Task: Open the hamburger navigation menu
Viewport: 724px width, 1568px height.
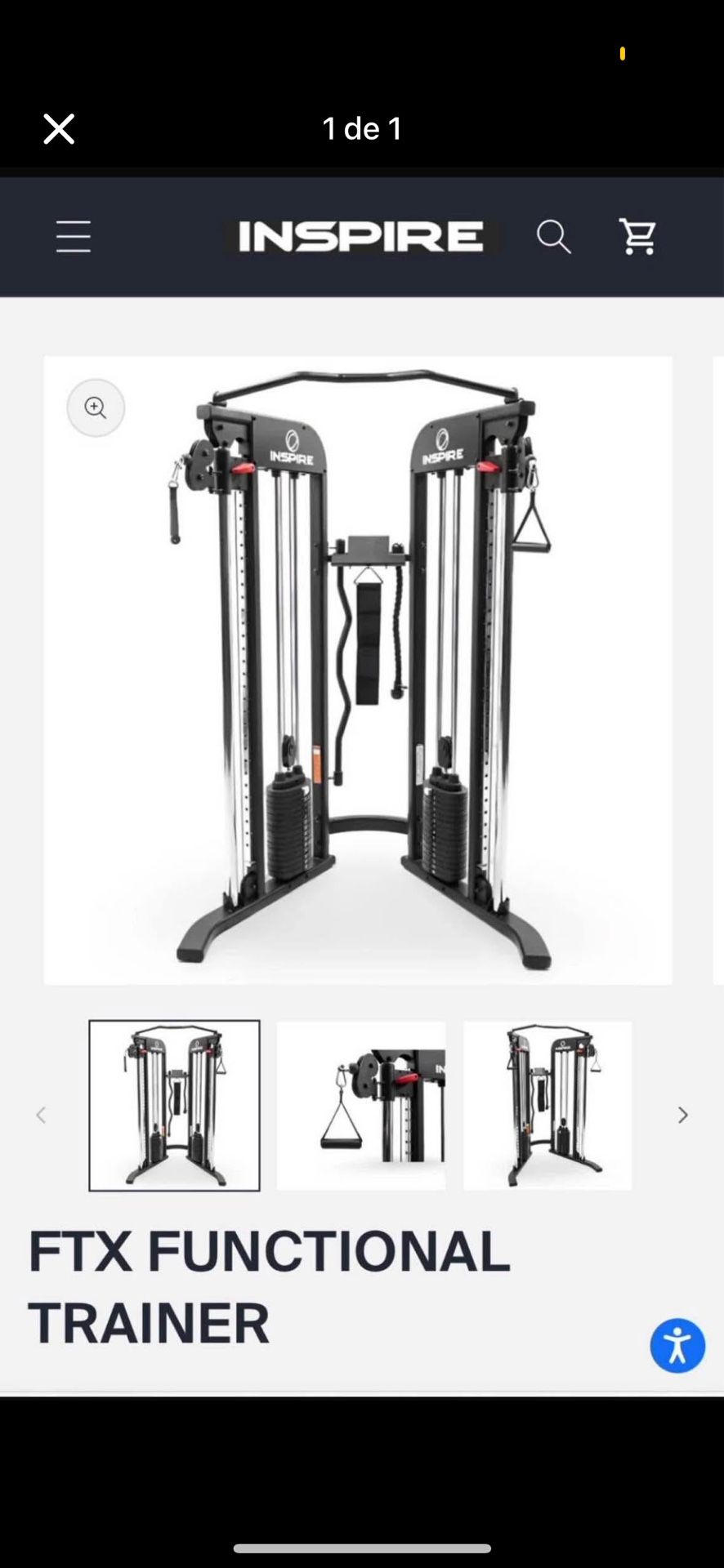Action: point(73,236)
